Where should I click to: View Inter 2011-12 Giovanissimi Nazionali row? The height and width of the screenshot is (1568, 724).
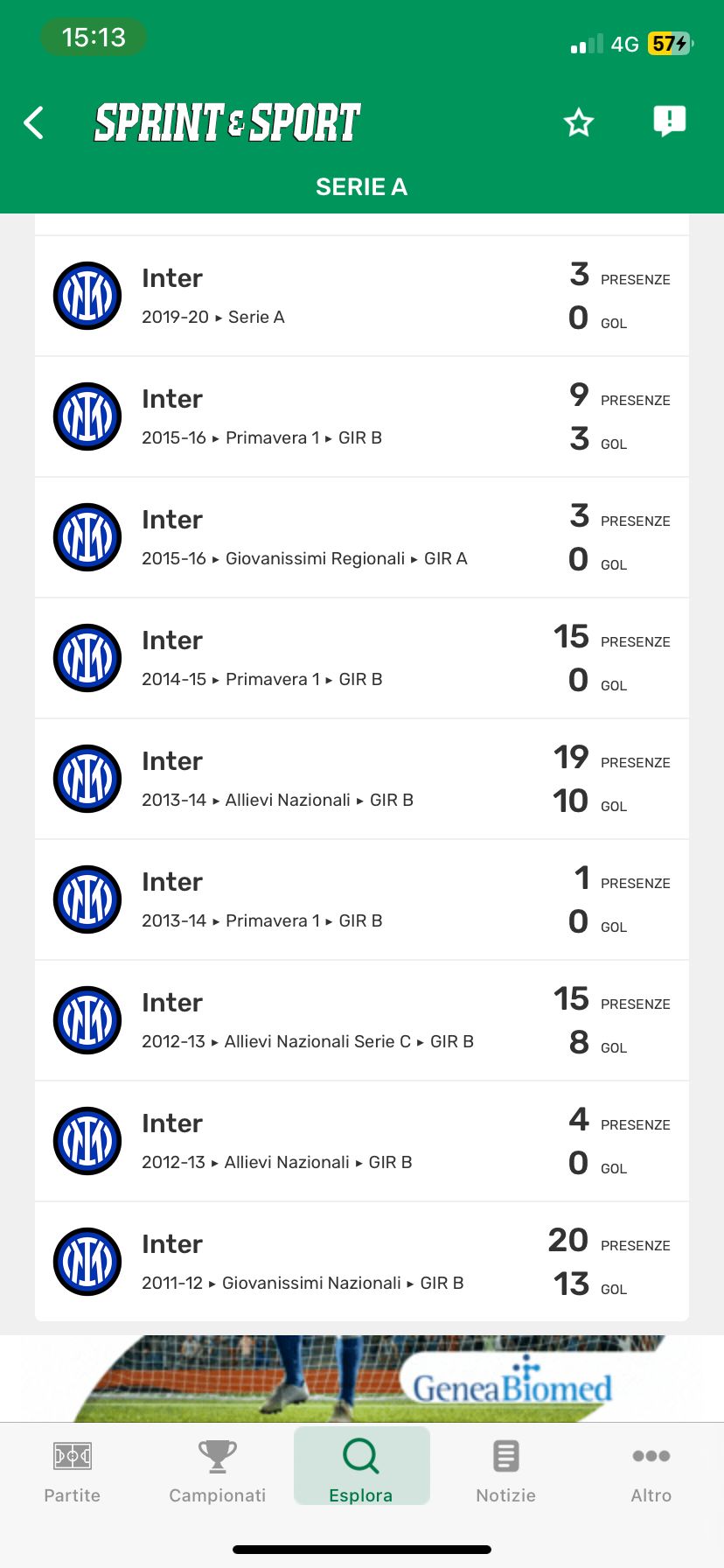362,1262
